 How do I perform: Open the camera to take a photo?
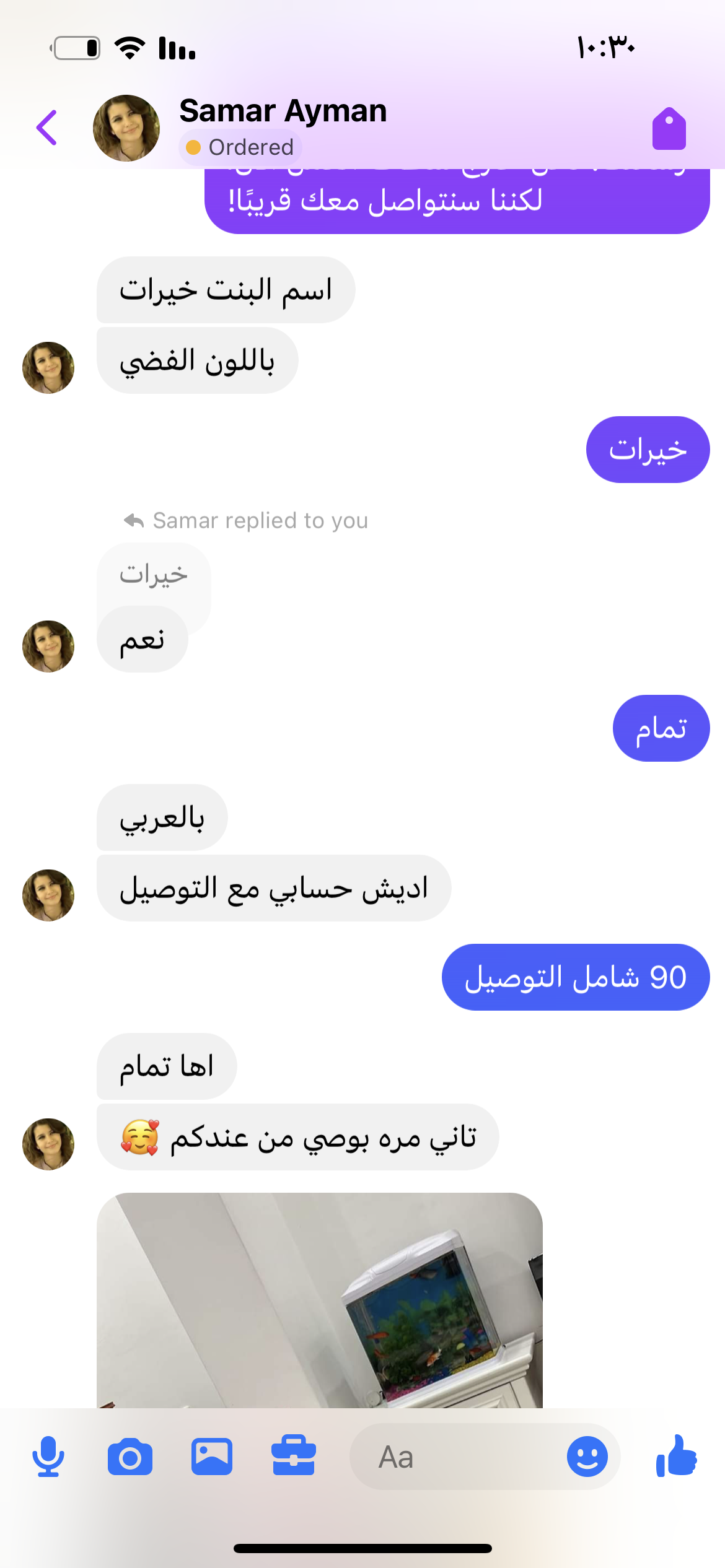(130, 1457)
